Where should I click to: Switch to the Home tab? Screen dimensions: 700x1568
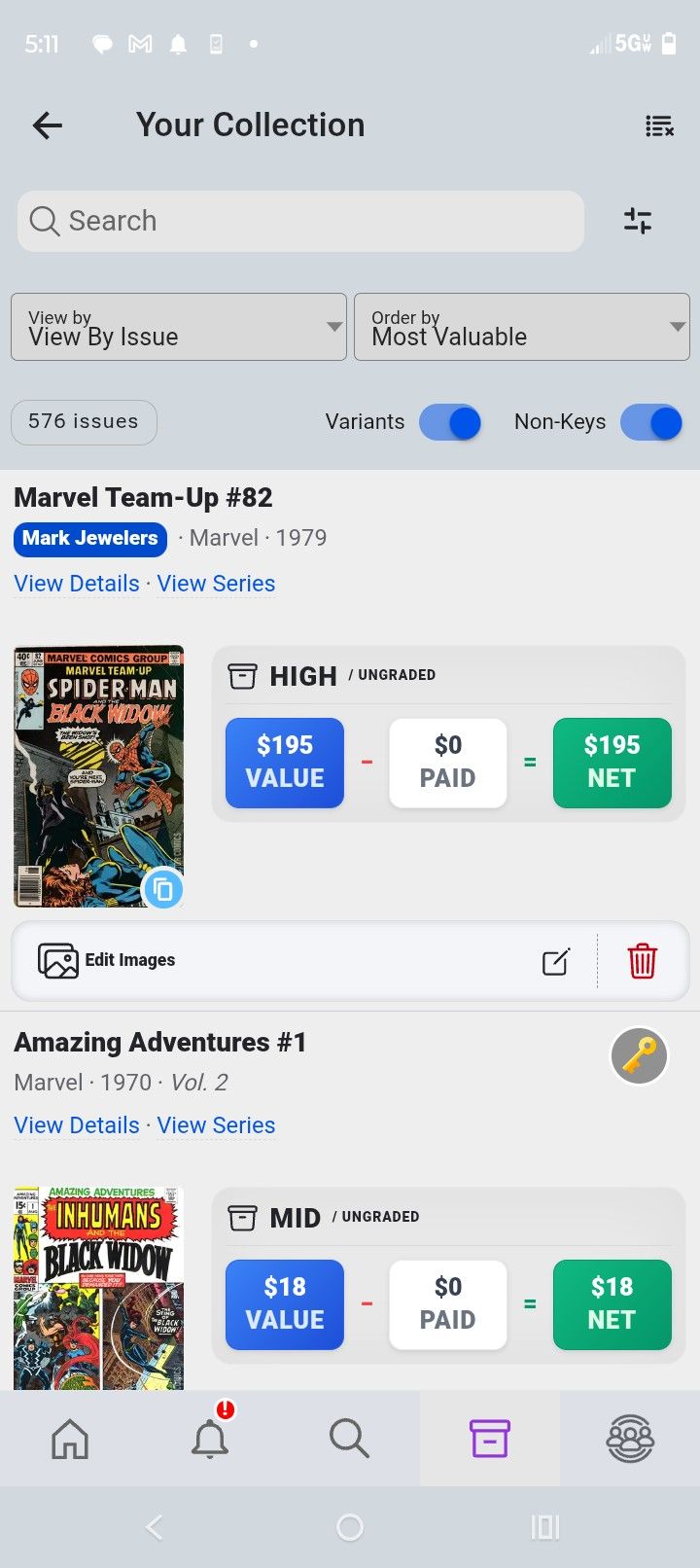tap(70, 1438)
